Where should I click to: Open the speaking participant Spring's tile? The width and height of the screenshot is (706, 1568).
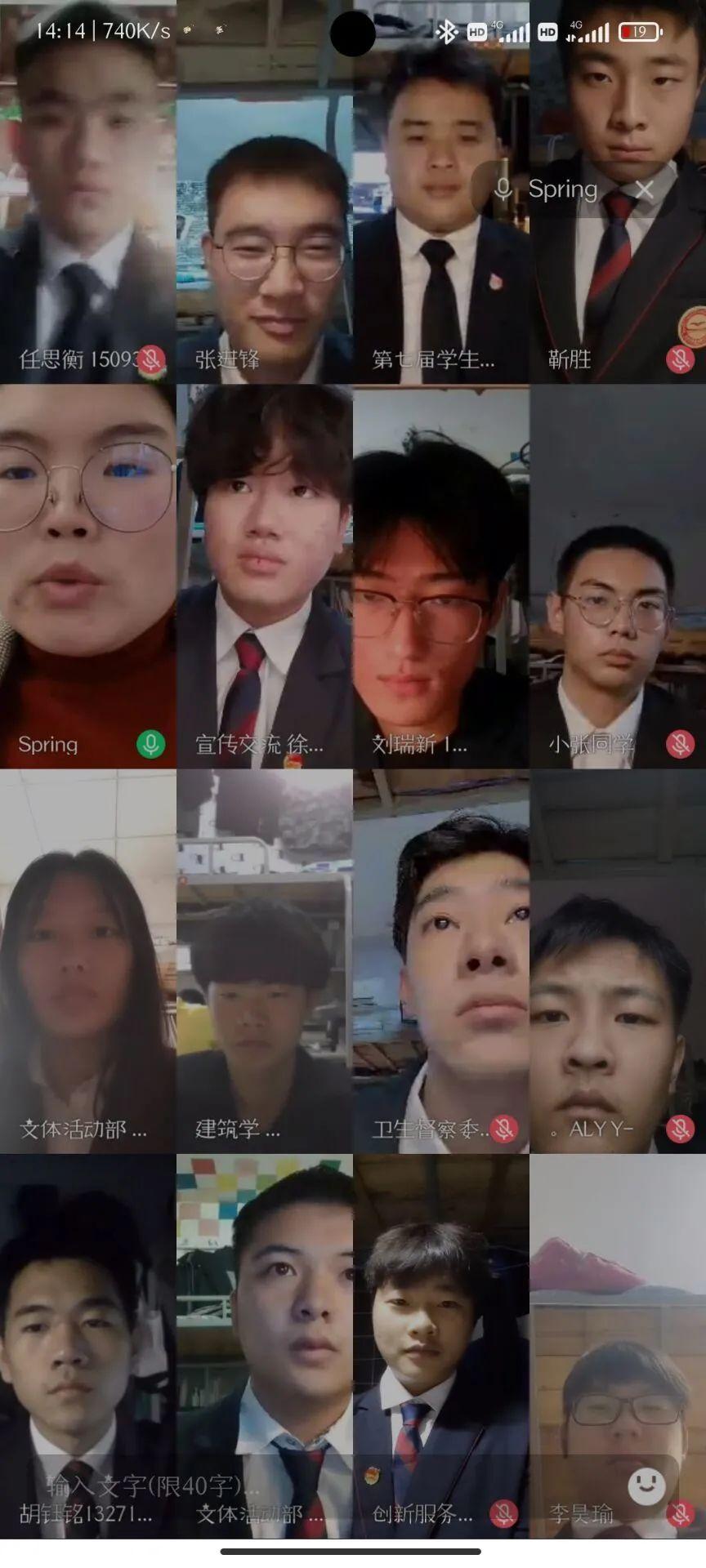87,576
